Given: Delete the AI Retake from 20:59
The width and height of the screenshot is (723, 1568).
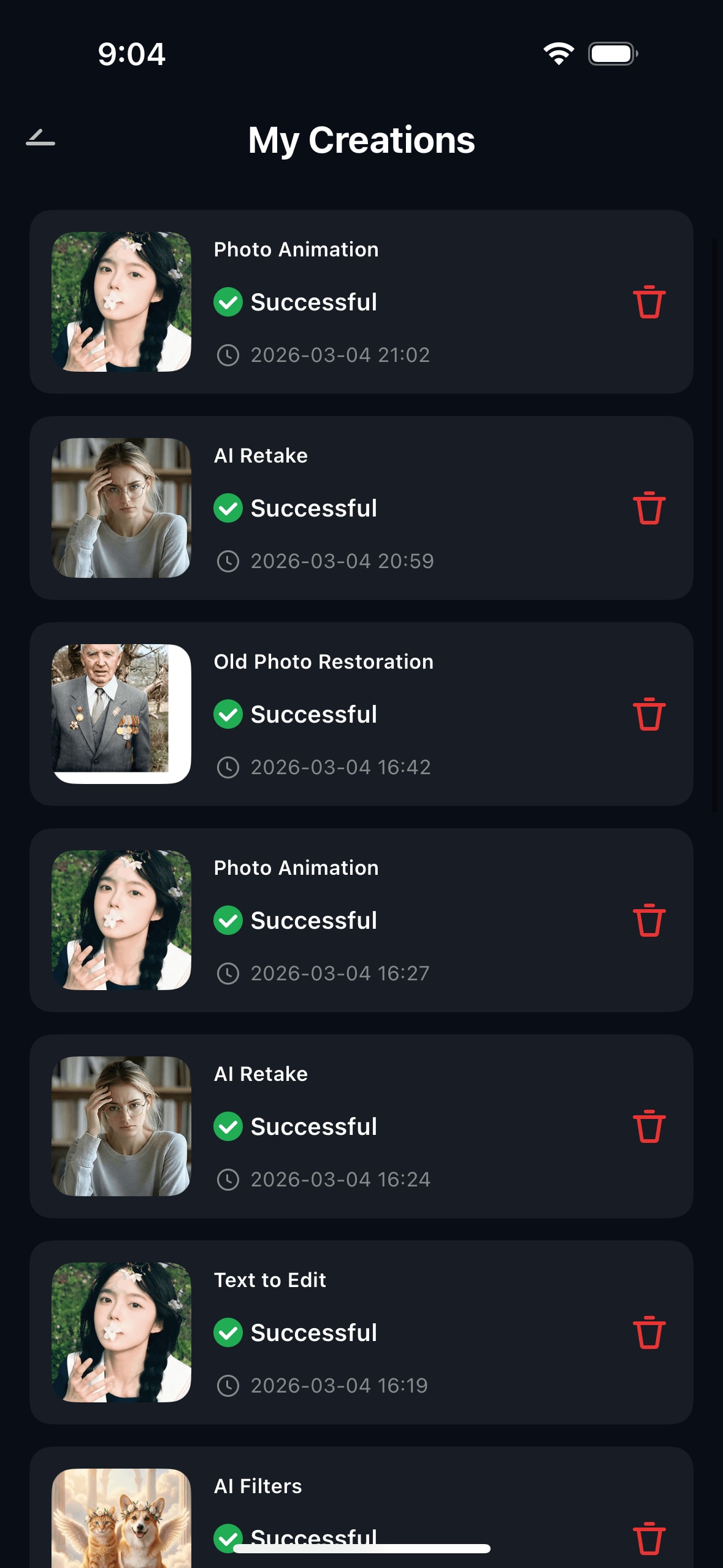Looking at the screenshot, I should (649, 508).
